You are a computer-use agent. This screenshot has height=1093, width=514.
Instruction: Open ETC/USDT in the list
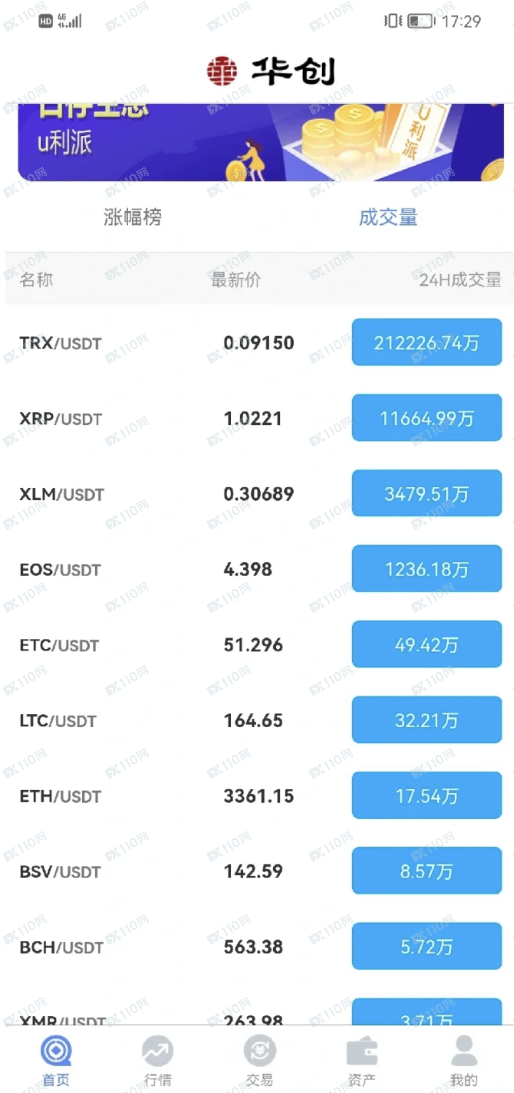pos(259,645)
